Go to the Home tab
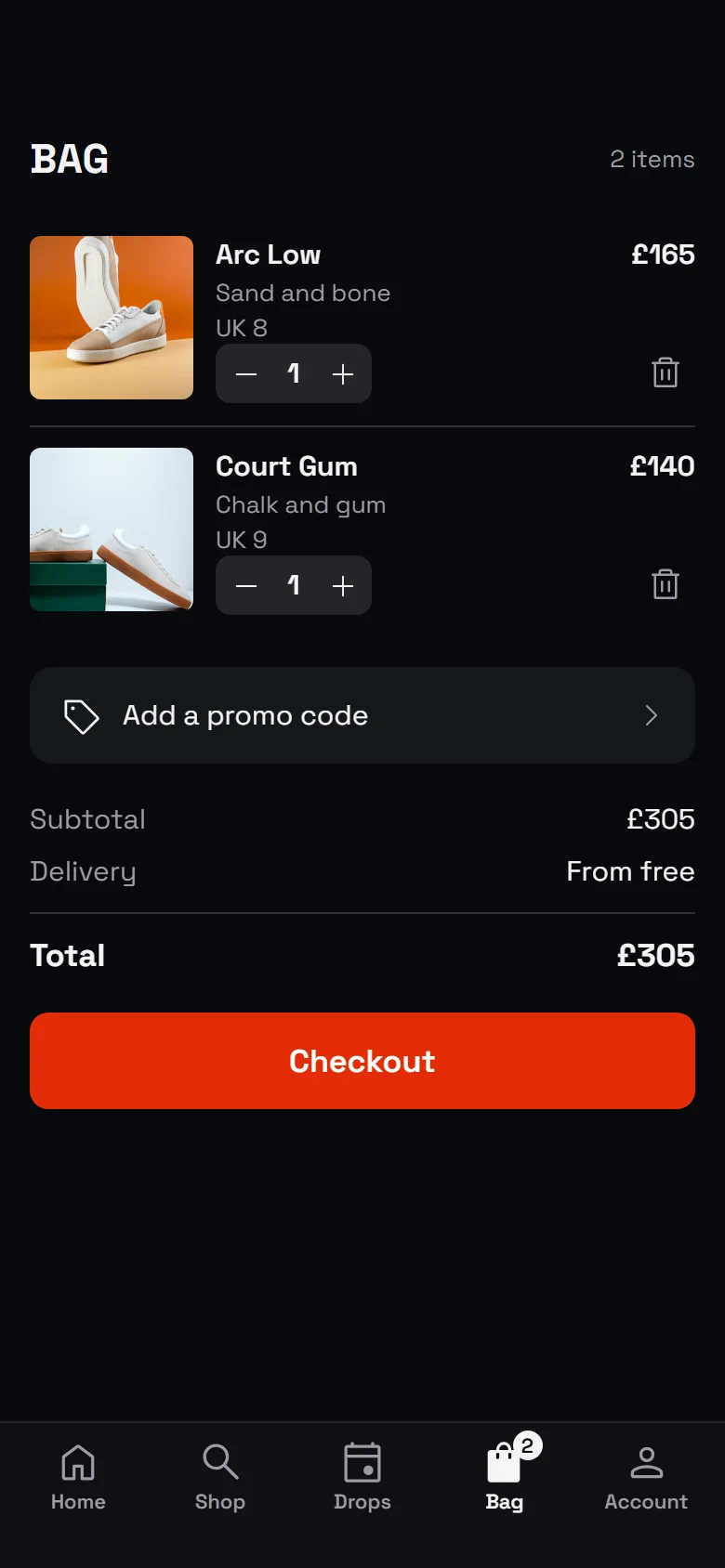This screenshot has height=1568, width=725. click(78, 1477)
